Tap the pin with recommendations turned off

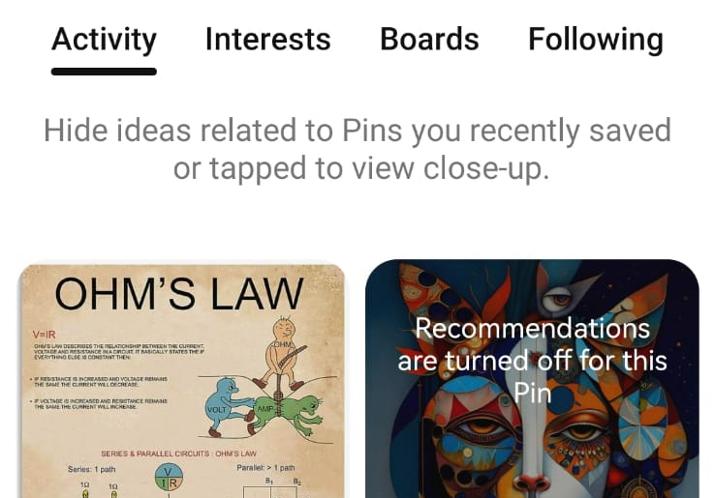coord(531,381)
